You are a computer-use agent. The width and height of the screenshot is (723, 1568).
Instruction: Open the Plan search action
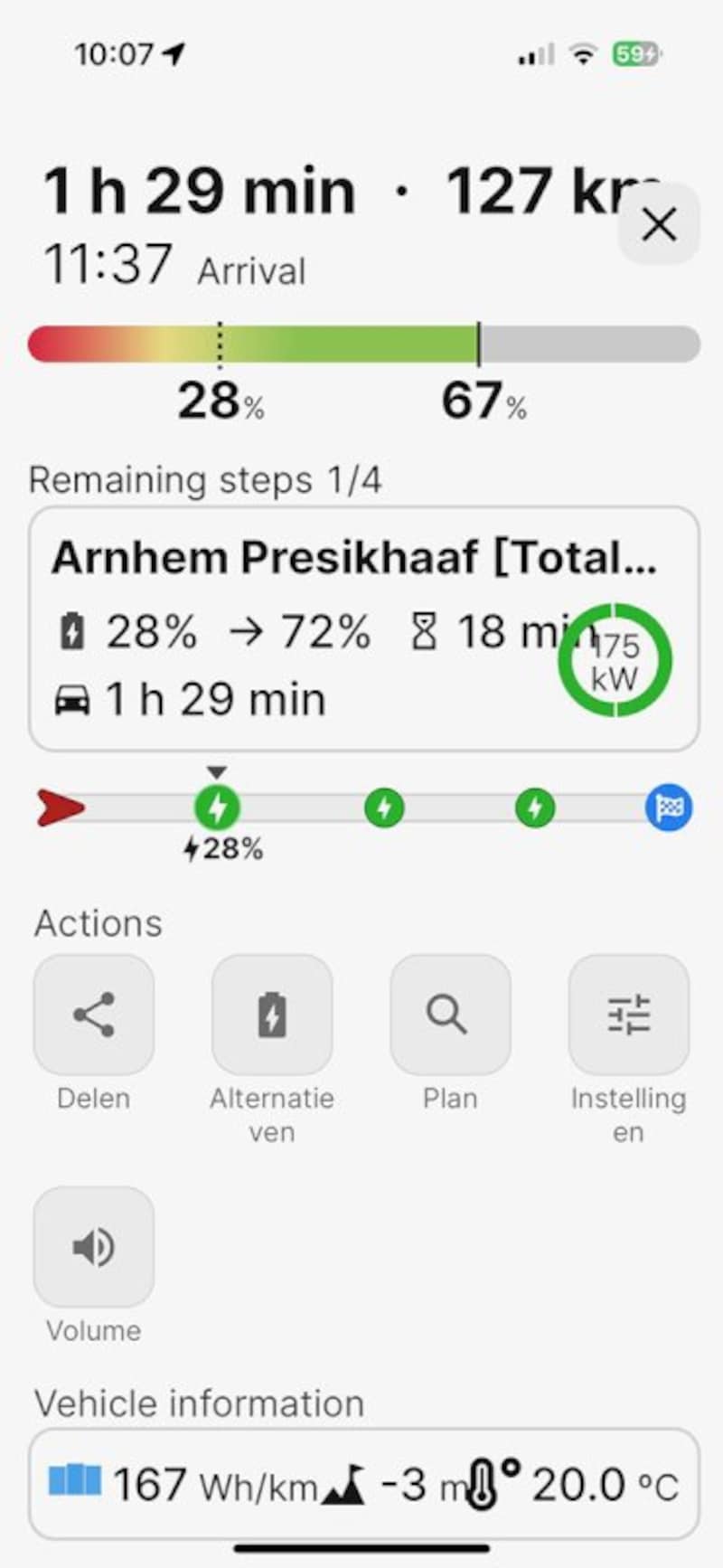(x=450, y=1015)
